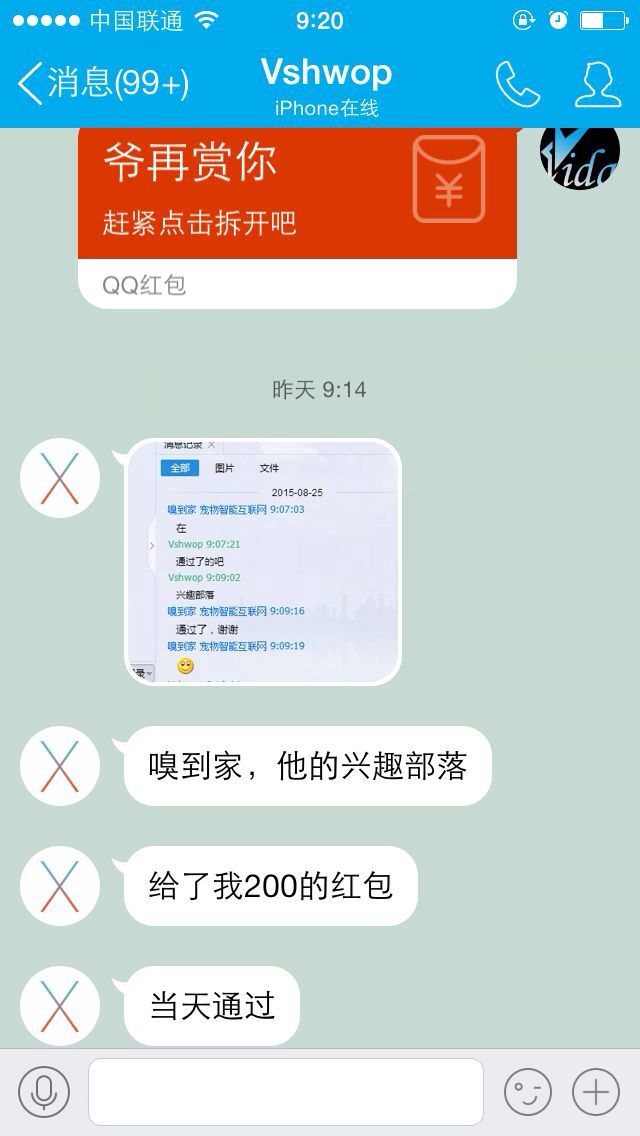Viewport: 640px width, 1136px height.
Task: Start a voice call with Vshwop
Action: click(x=517, y=84)
